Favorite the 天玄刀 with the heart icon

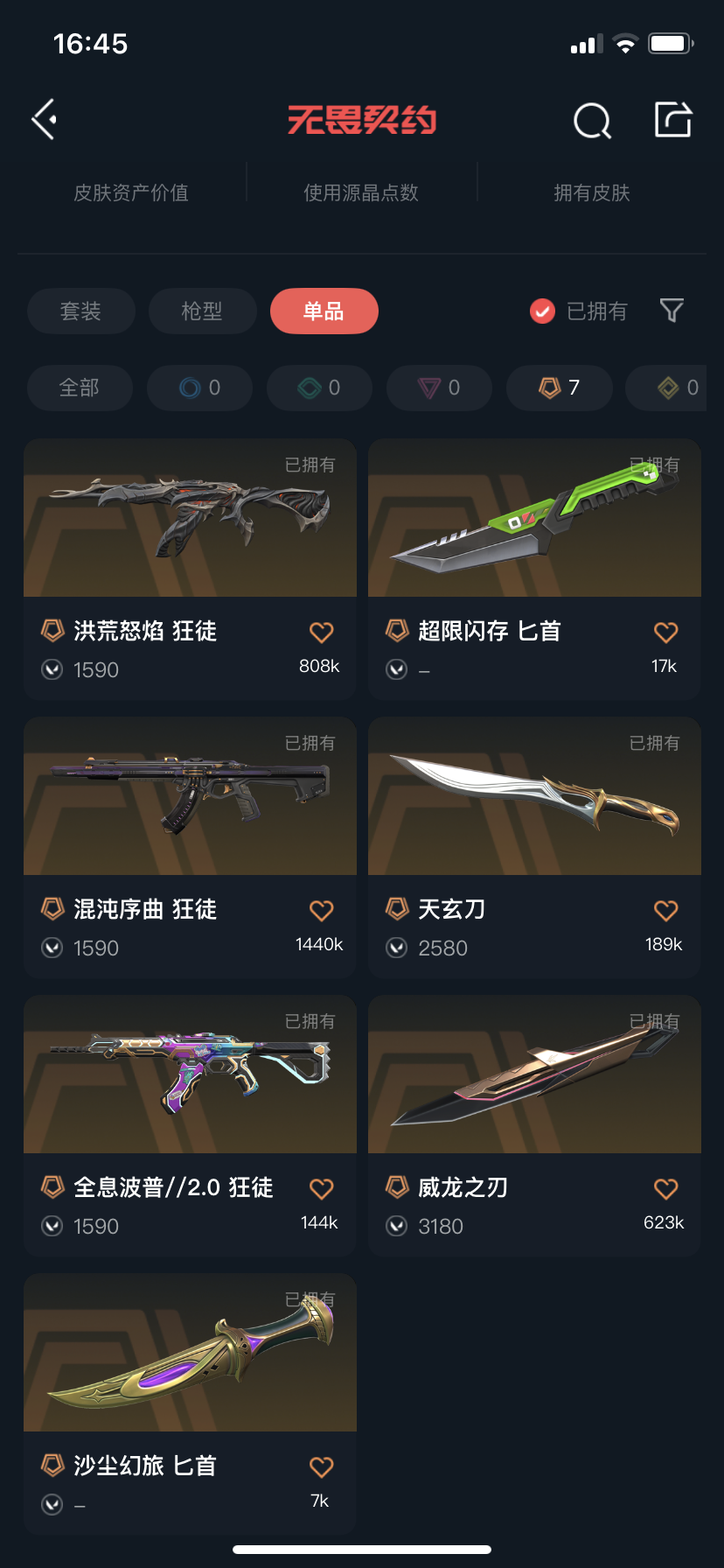[x=665, y=911]
